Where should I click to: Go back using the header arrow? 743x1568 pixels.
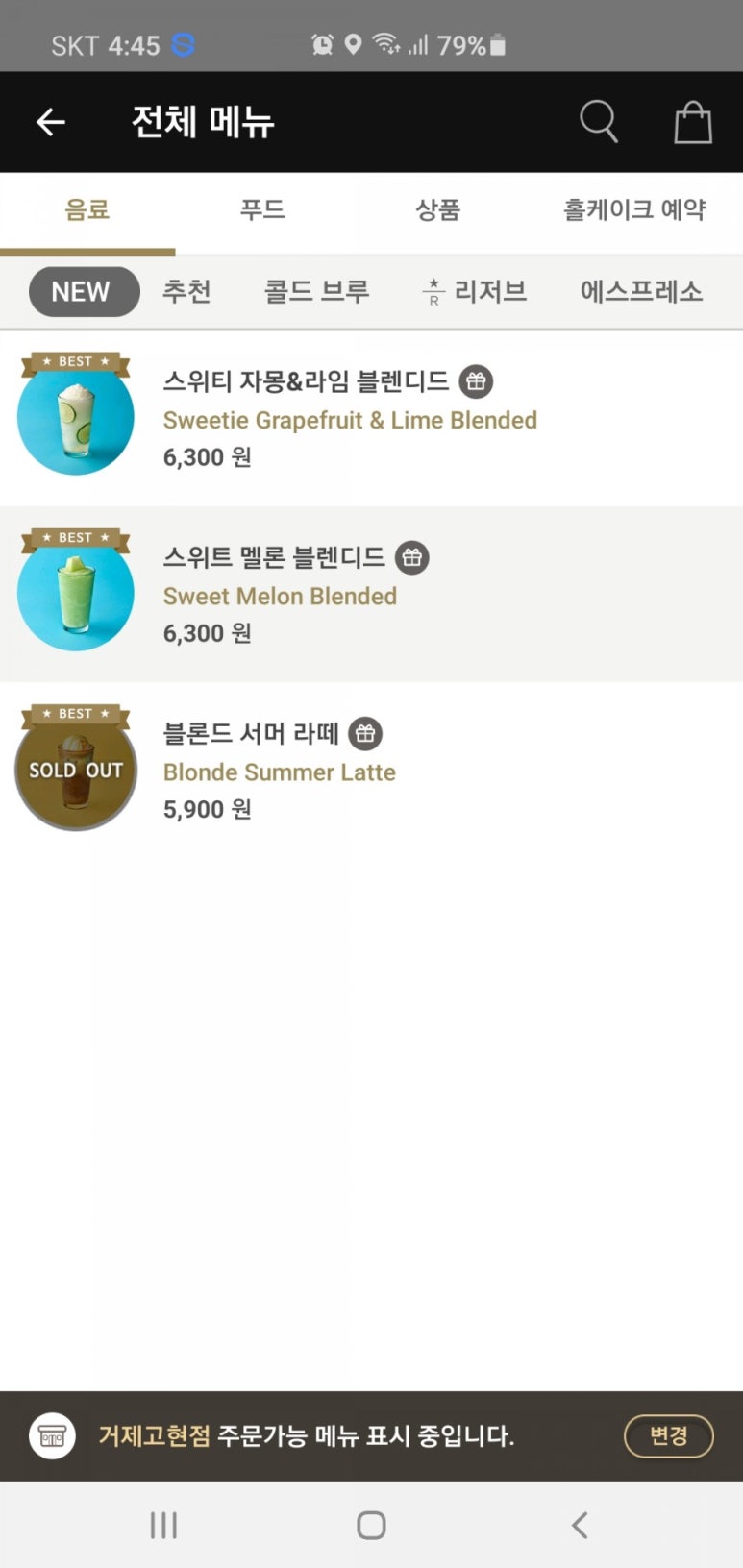pos(50,122)
